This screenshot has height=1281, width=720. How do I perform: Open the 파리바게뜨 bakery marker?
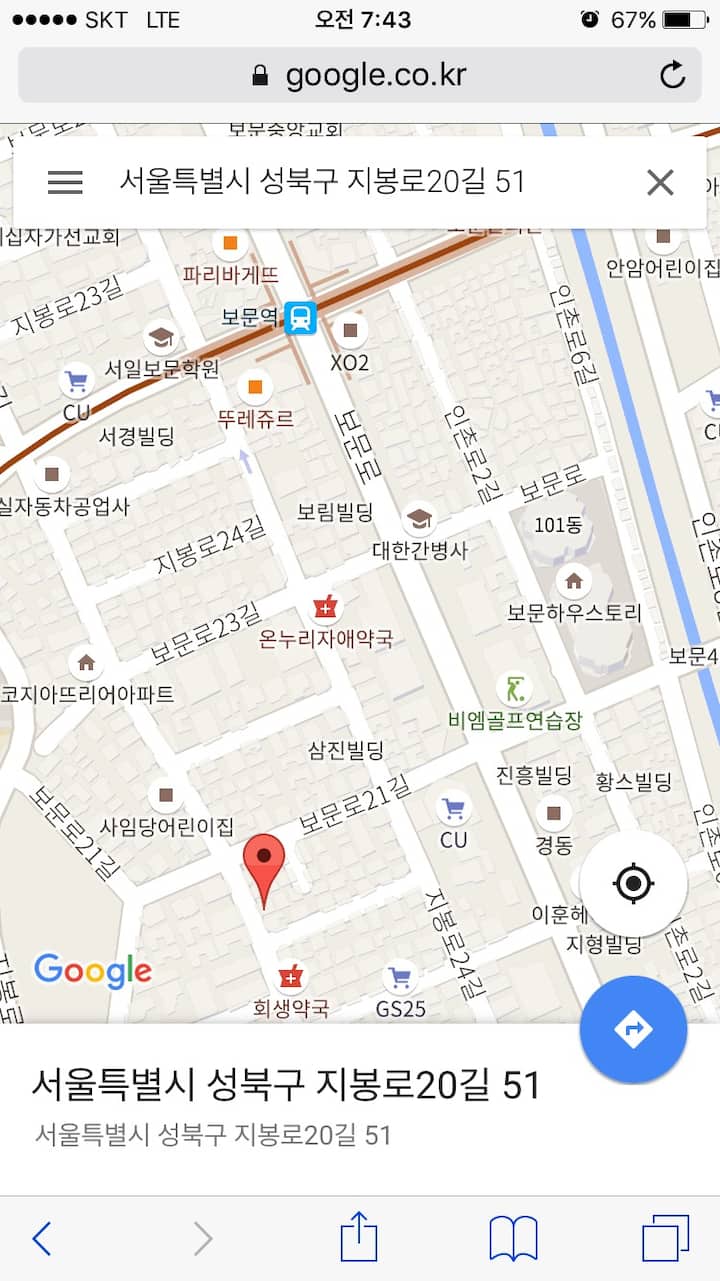pyautogui.click(x=231, y=243)
